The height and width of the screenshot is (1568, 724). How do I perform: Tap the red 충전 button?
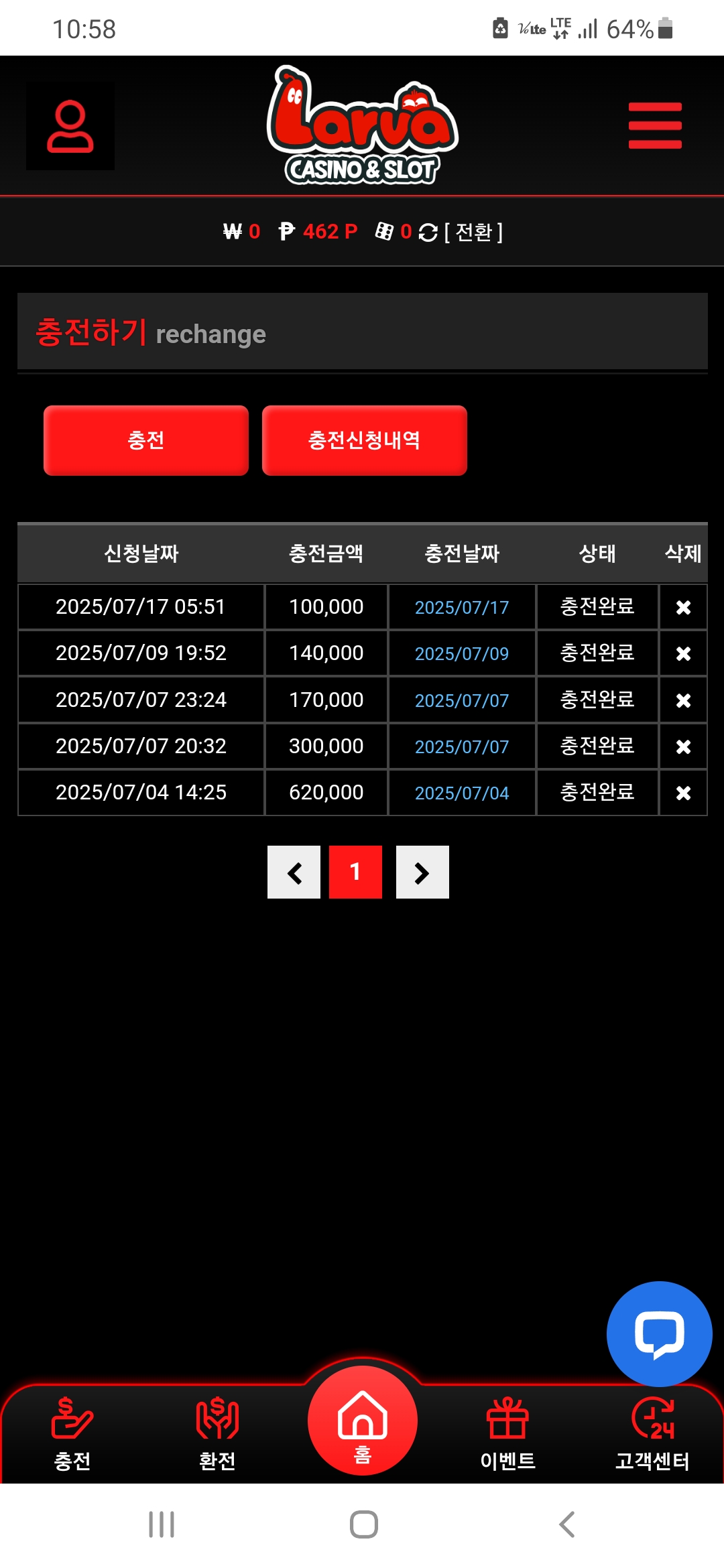pyautogui.click(x=146, y=440)
